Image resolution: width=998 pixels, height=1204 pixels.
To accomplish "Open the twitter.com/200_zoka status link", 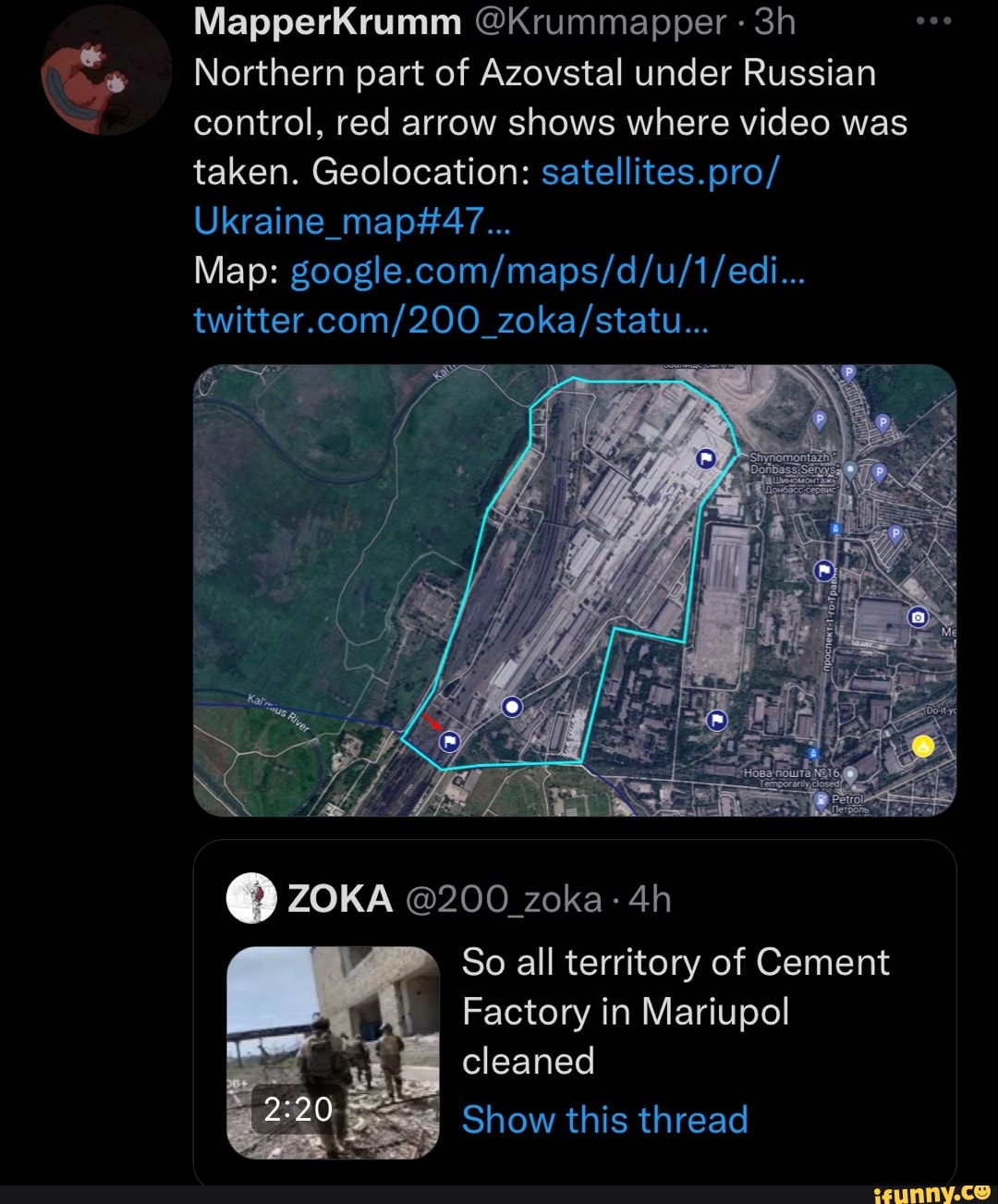I will click(452, 321).
